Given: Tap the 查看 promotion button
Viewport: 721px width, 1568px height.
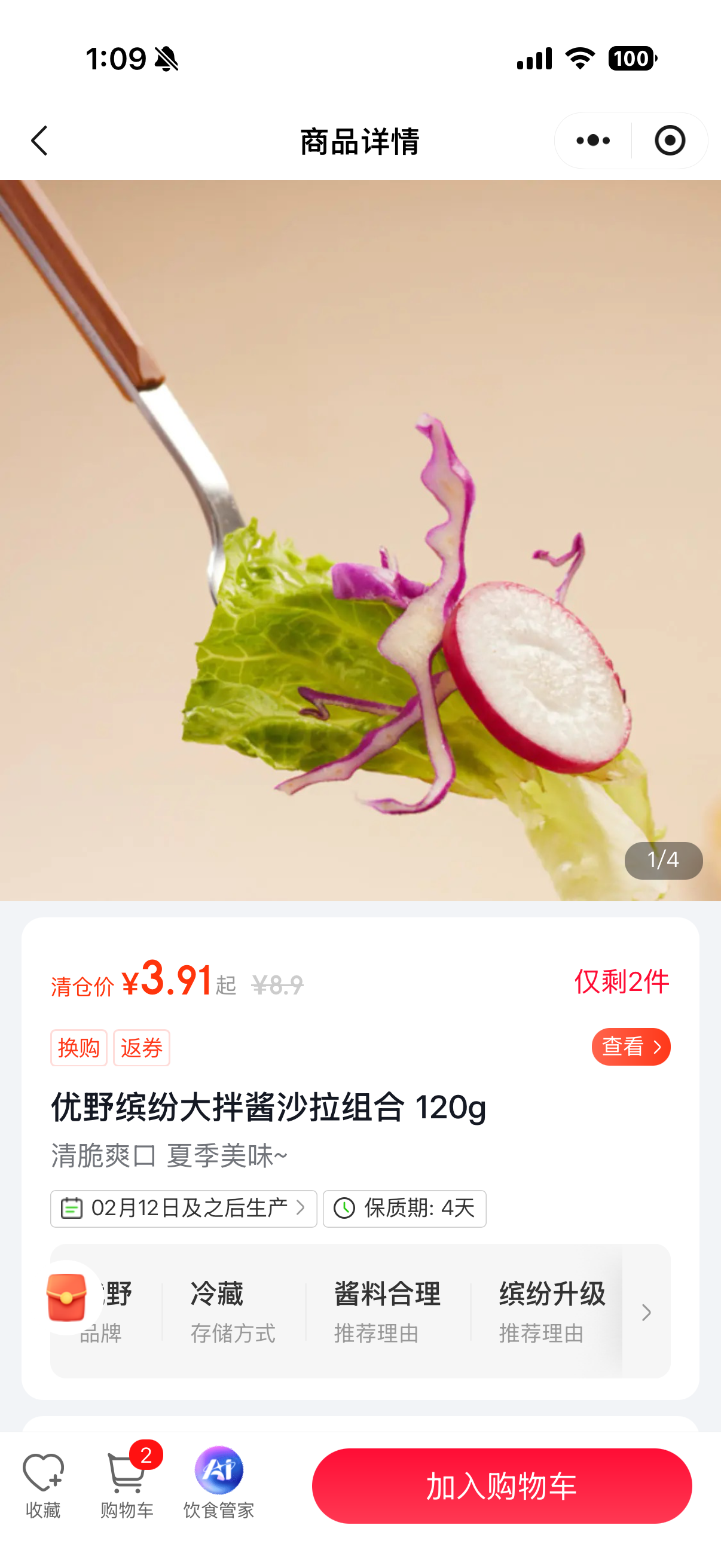Looking at the screenshot, I should [x=630, y=1047].
